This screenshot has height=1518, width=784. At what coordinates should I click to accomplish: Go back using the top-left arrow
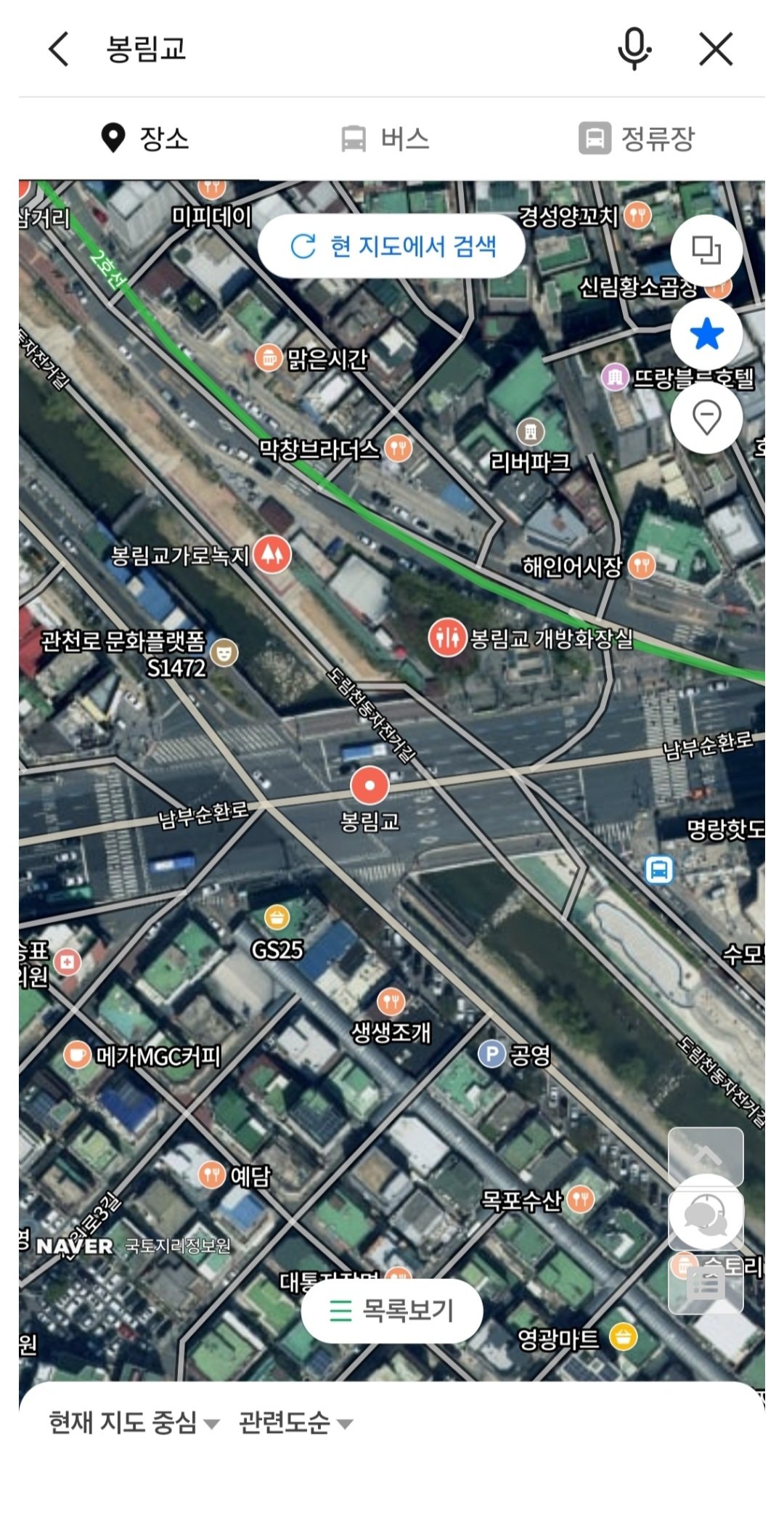(59, 49)
